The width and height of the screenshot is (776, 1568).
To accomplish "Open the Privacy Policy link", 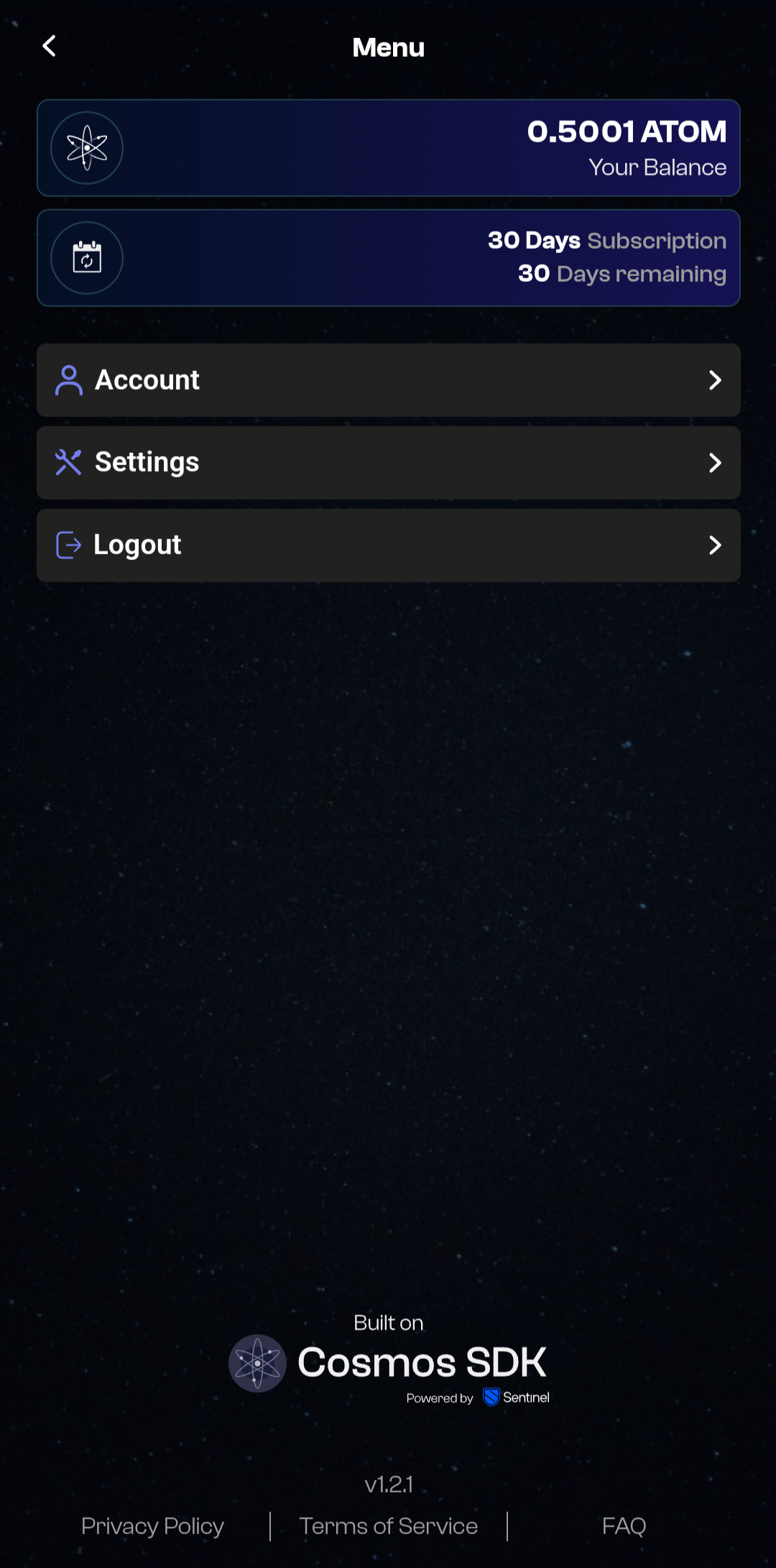I will pos(152,1526).
